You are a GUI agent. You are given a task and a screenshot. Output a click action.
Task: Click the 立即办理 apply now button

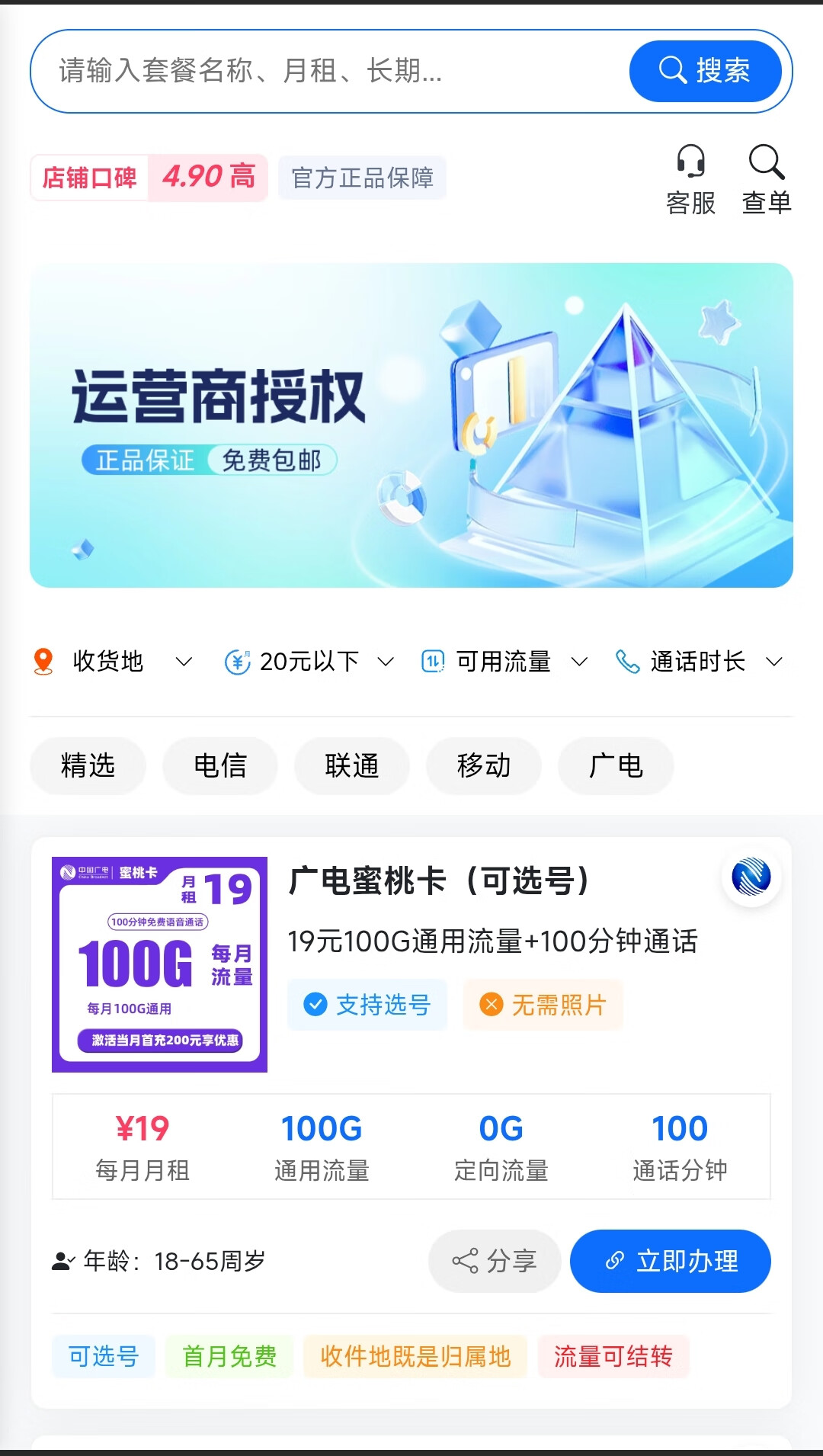(671, 1262)
